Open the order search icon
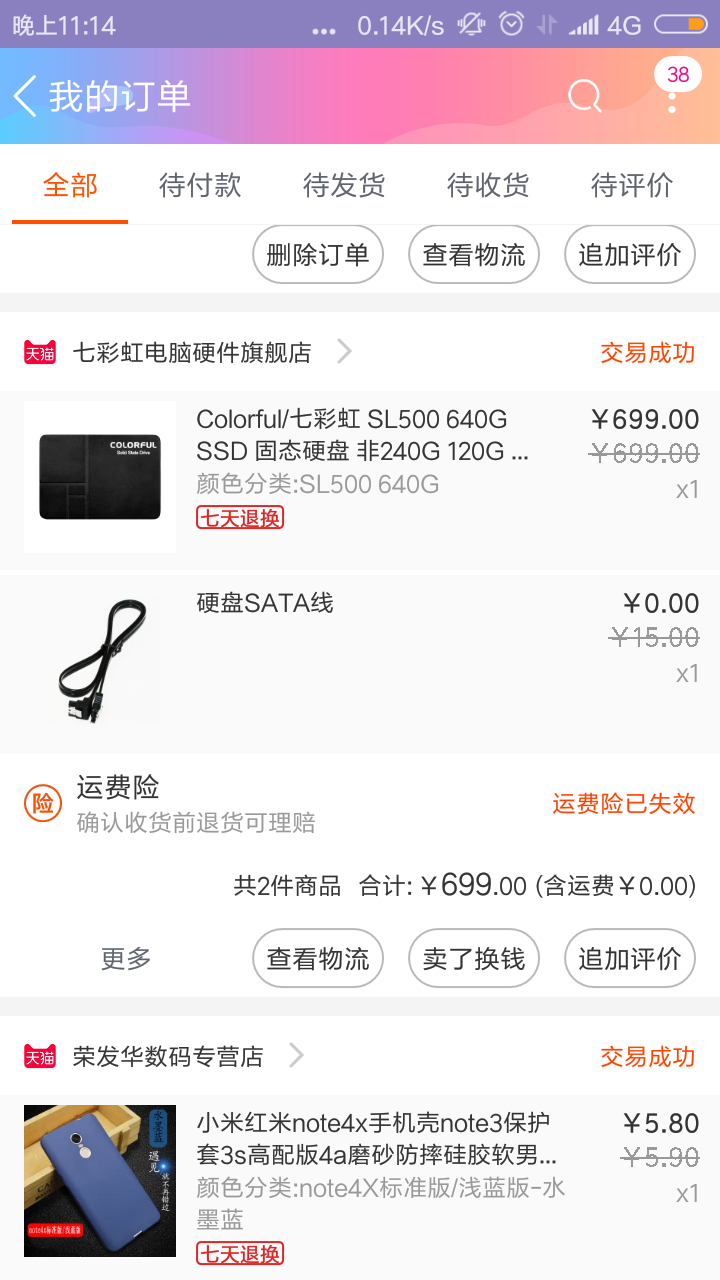720x1280 pixels. tap(585, 96)
